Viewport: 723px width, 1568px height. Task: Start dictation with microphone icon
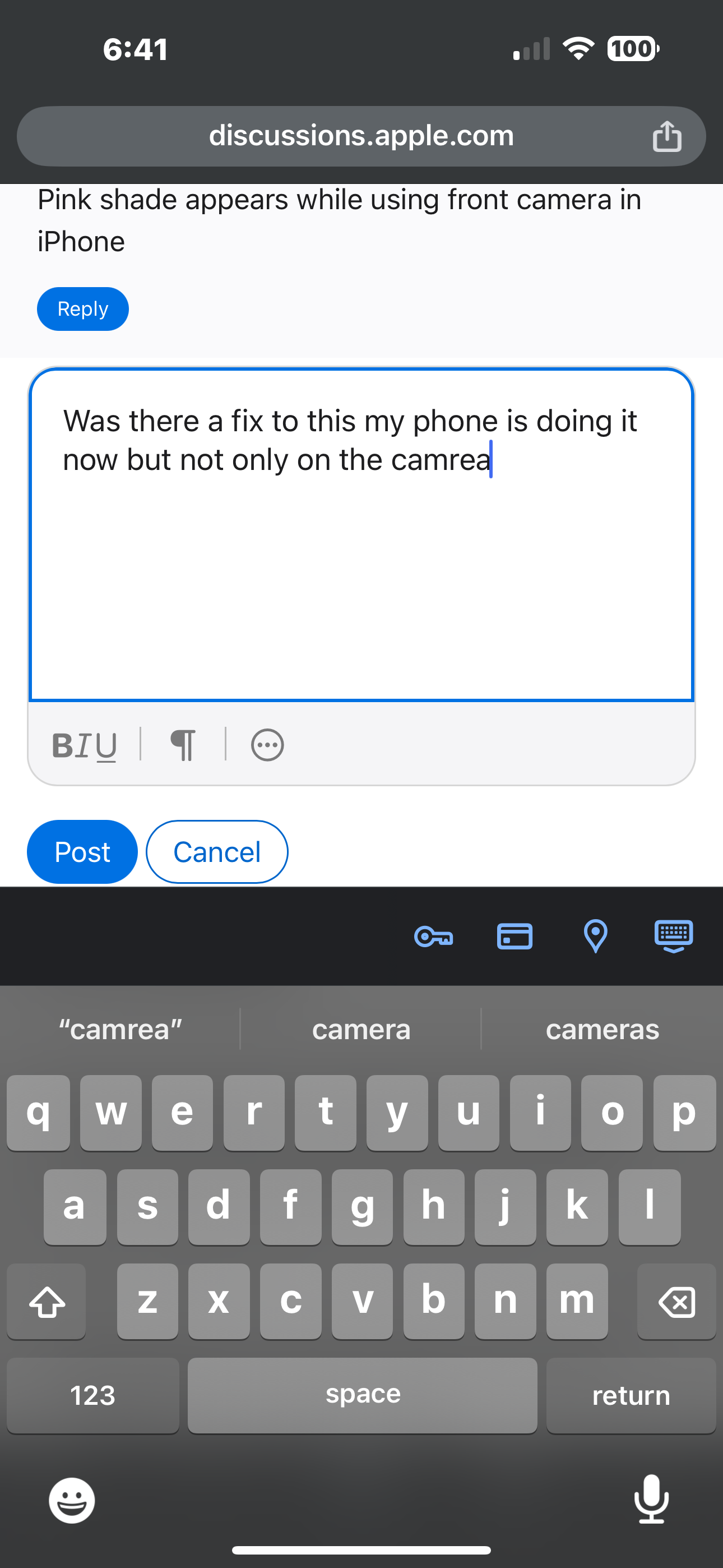tap(651, 1499)
